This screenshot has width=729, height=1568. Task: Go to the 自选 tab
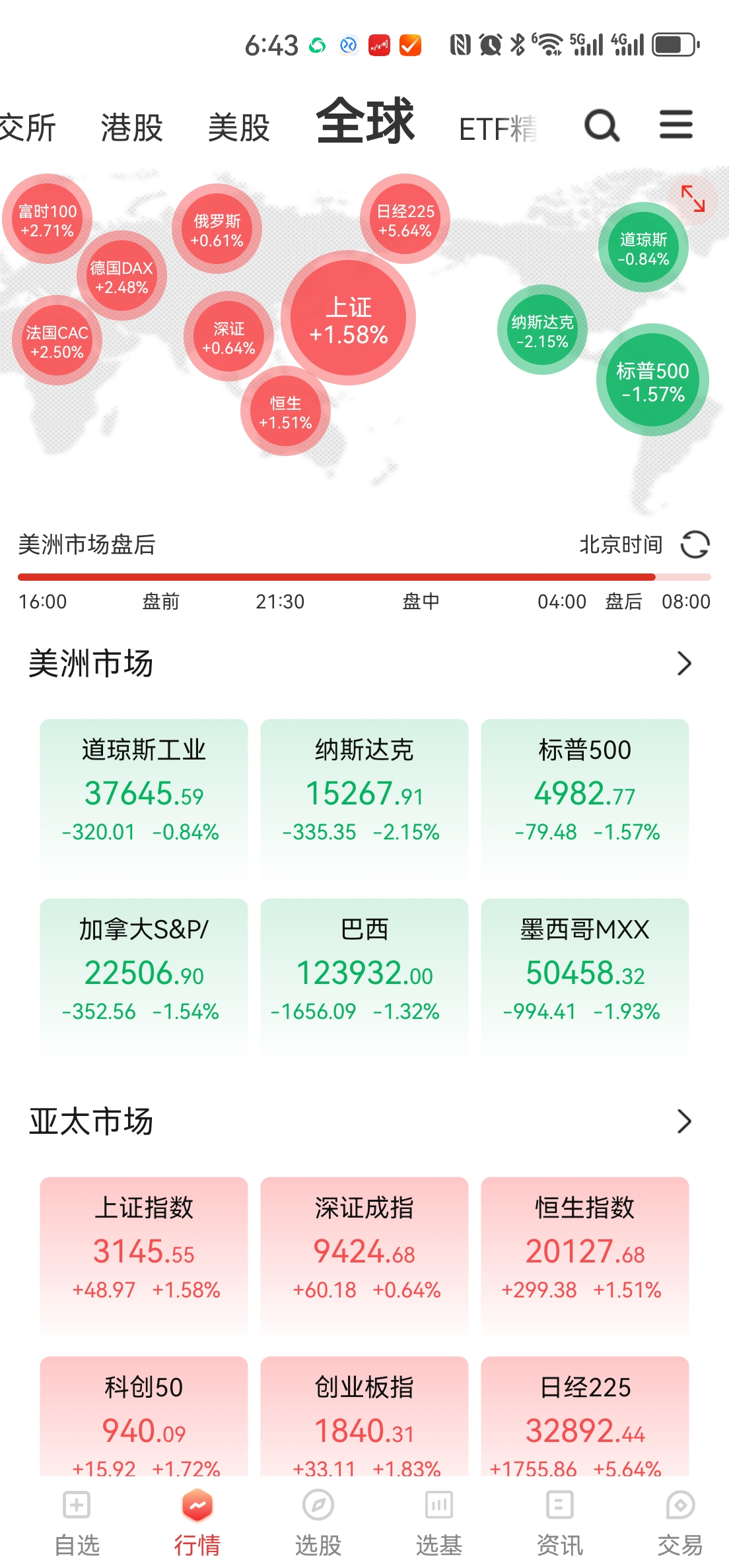[x=77, y=1522]
